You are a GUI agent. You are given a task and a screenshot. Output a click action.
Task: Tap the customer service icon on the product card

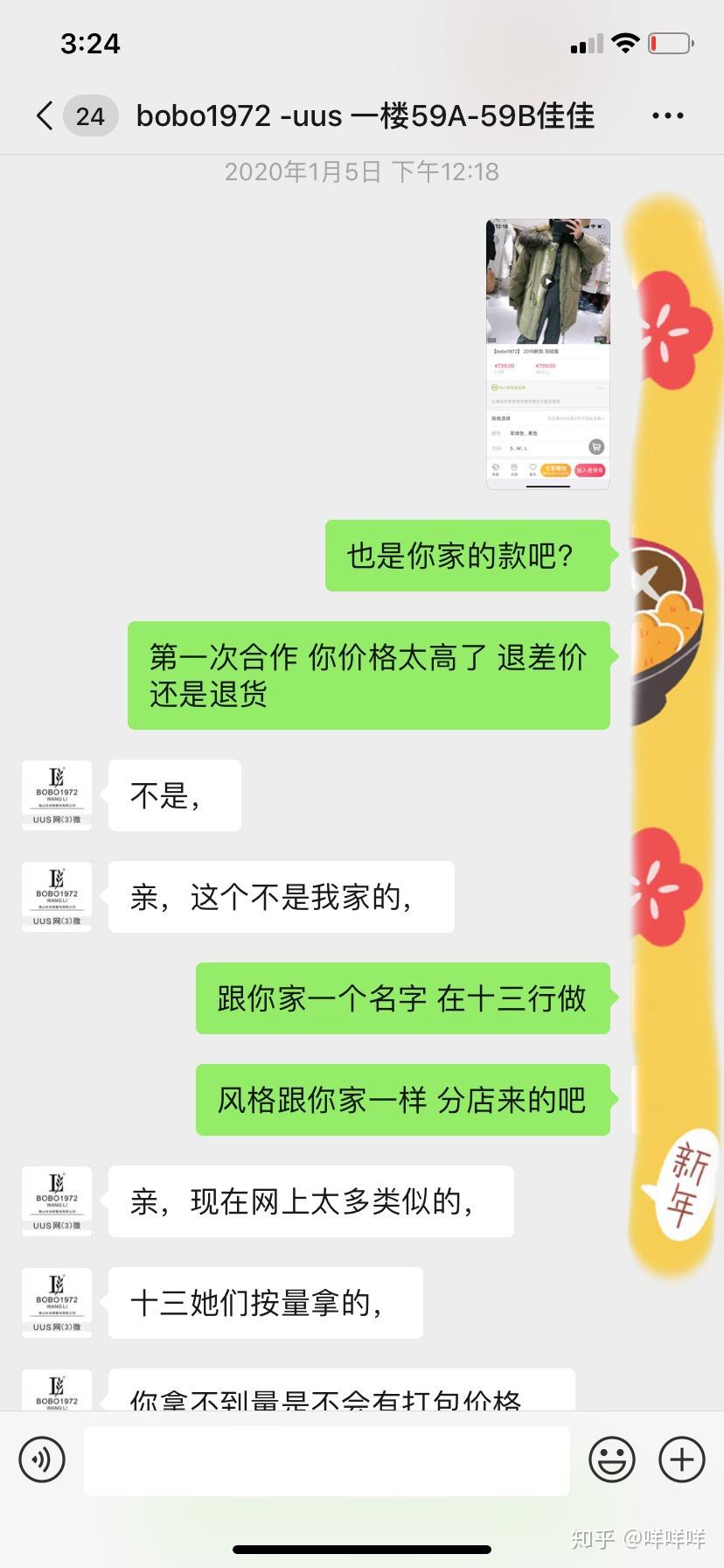click(495, 469)
